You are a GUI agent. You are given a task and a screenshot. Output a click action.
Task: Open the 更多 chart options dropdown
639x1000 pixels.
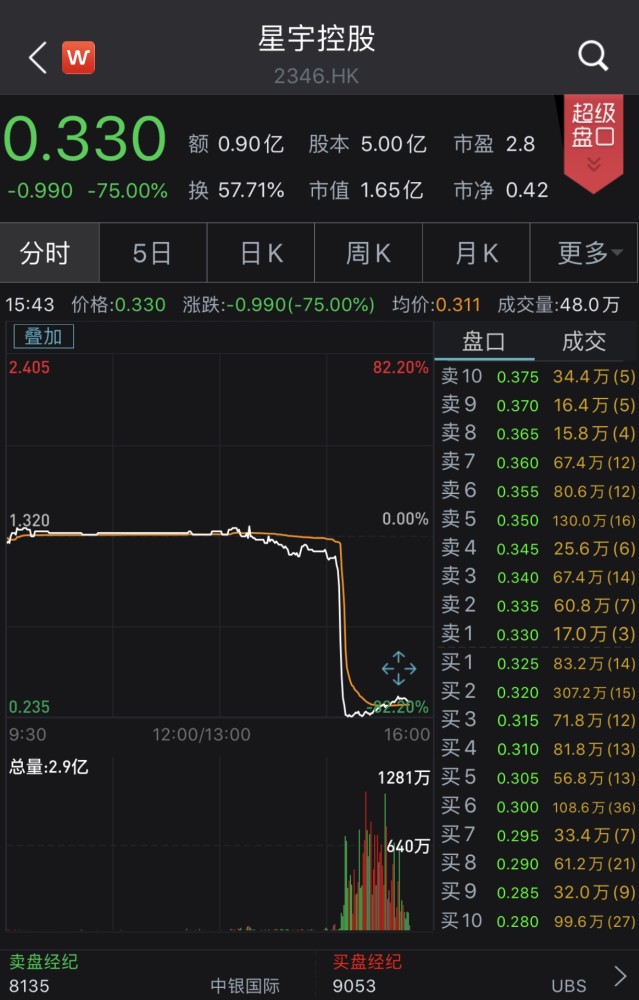click(584, 253)
